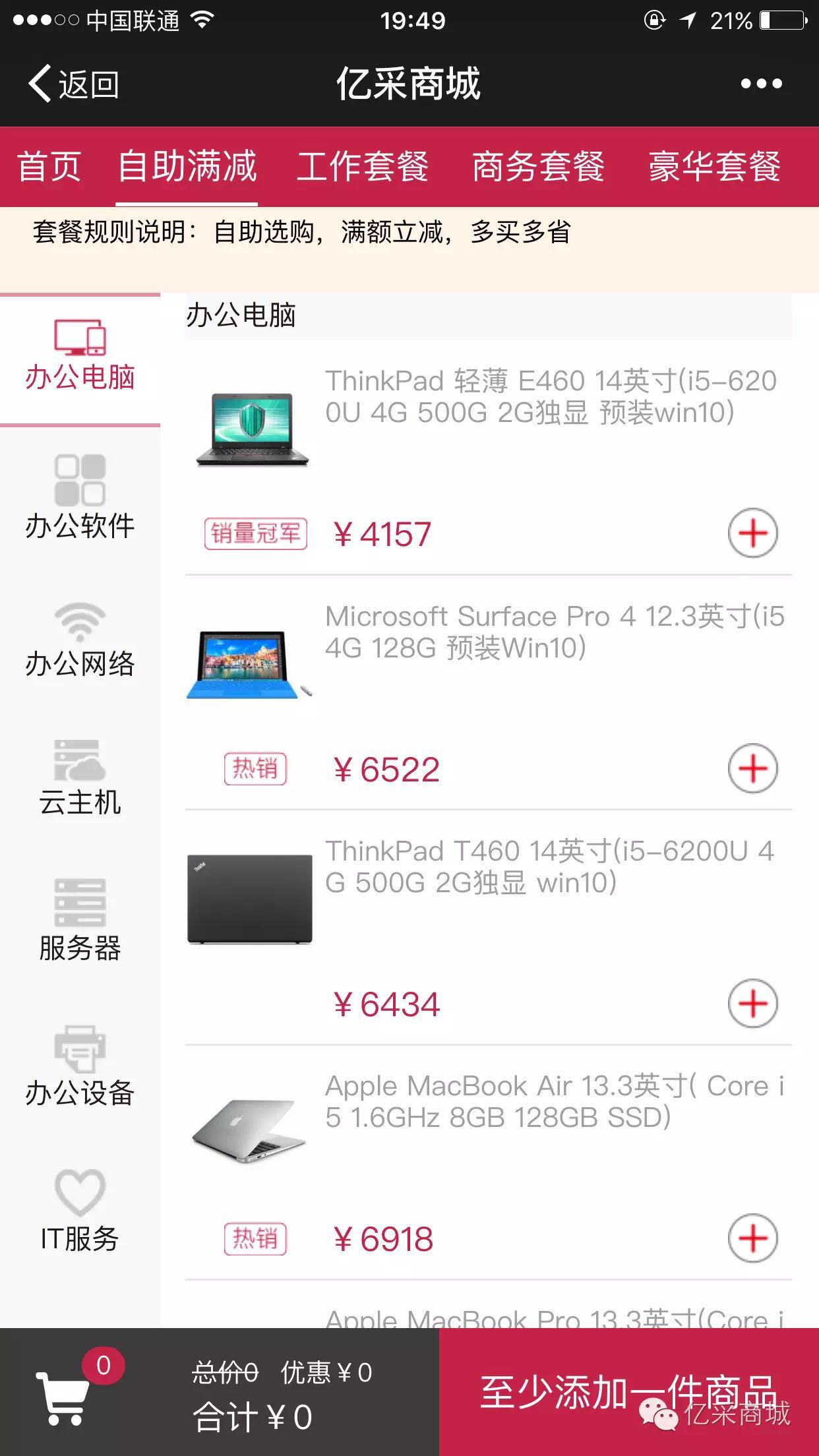
Task: Select the 自助满减 tab
Action: point(187,166)
